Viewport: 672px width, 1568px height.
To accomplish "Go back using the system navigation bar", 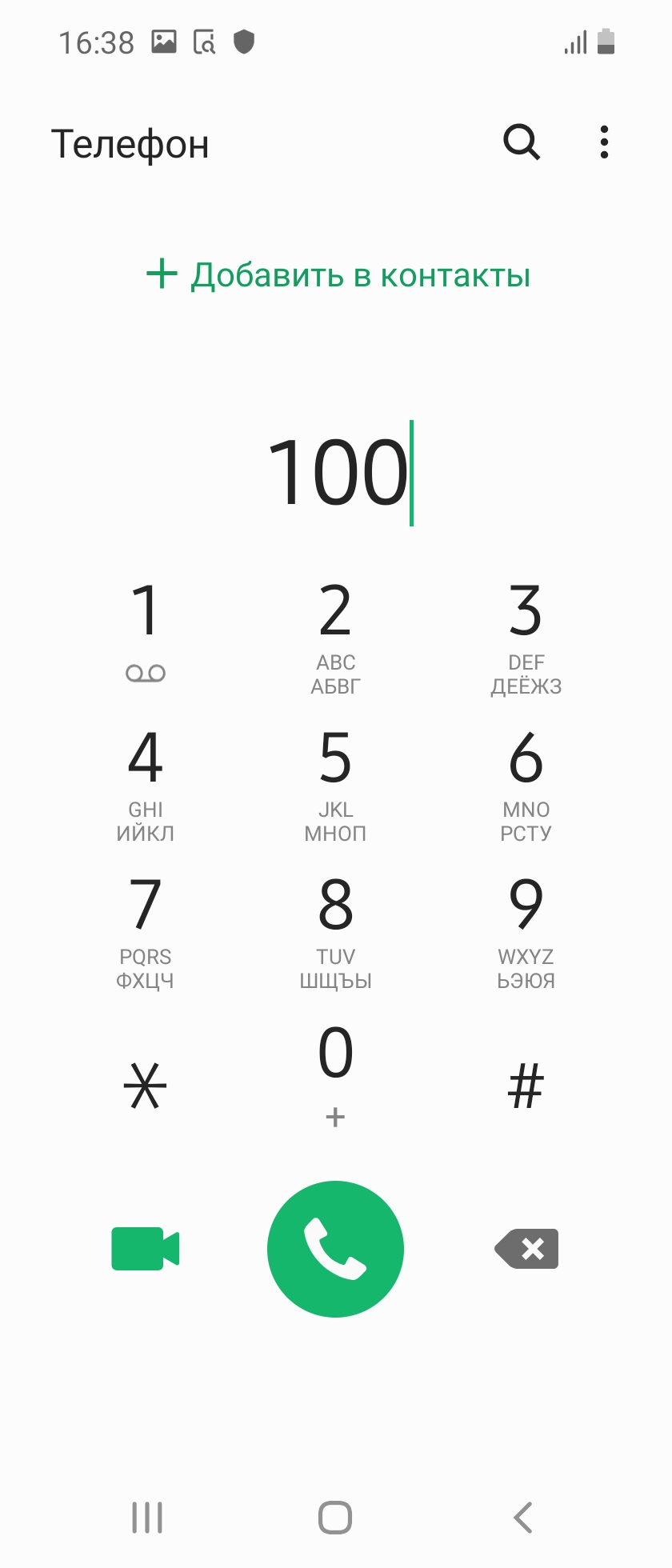I will coord(523,1517).
